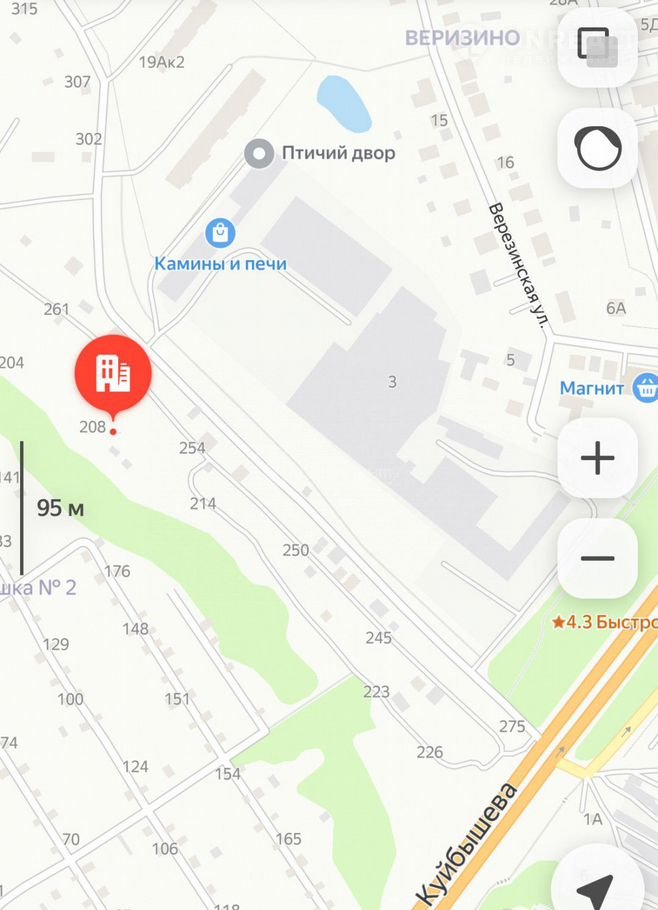Open the map layers button
This screenshot has width=658, height=910.
pyautogui.click(x=597, y=47)
